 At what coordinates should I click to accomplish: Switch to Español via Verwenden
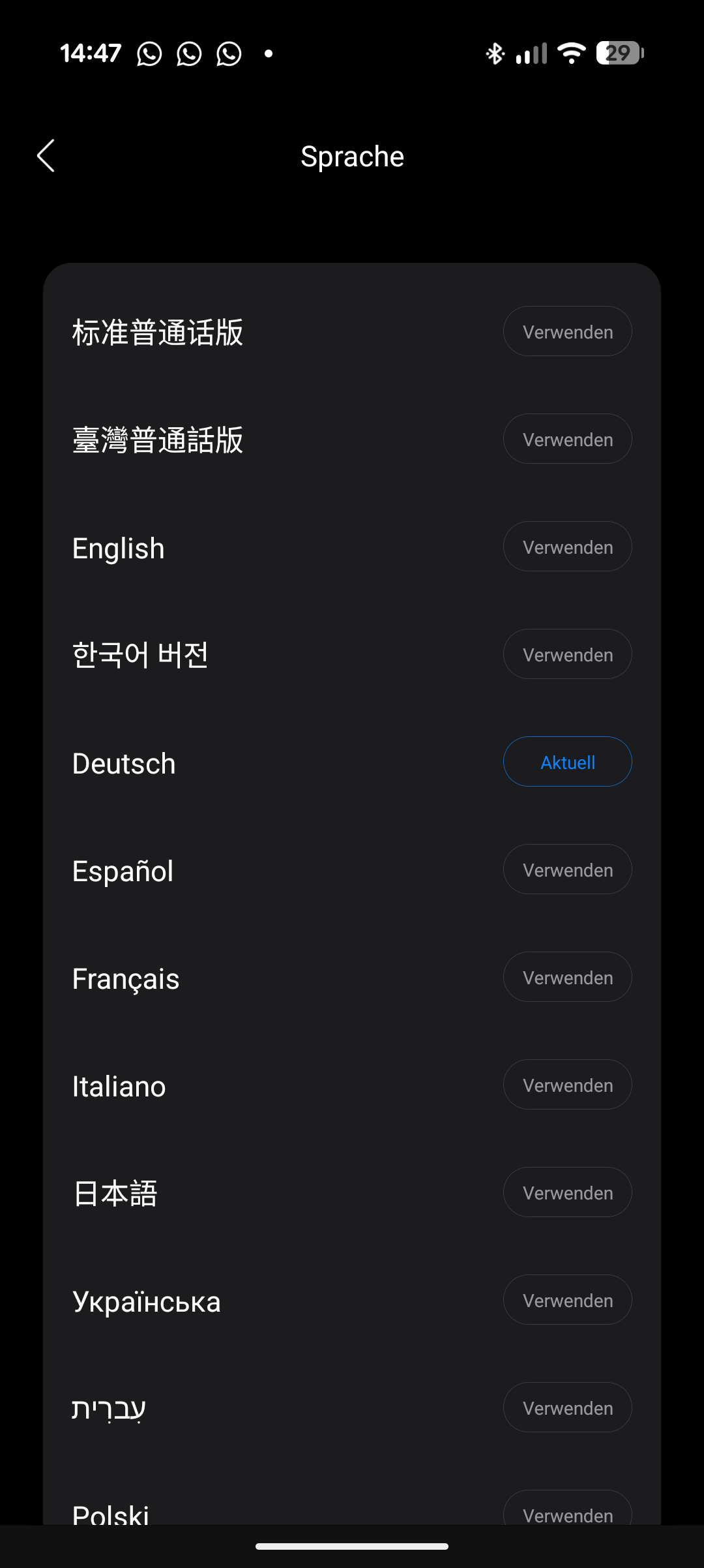pyautogui.click(x=567, y=869)
